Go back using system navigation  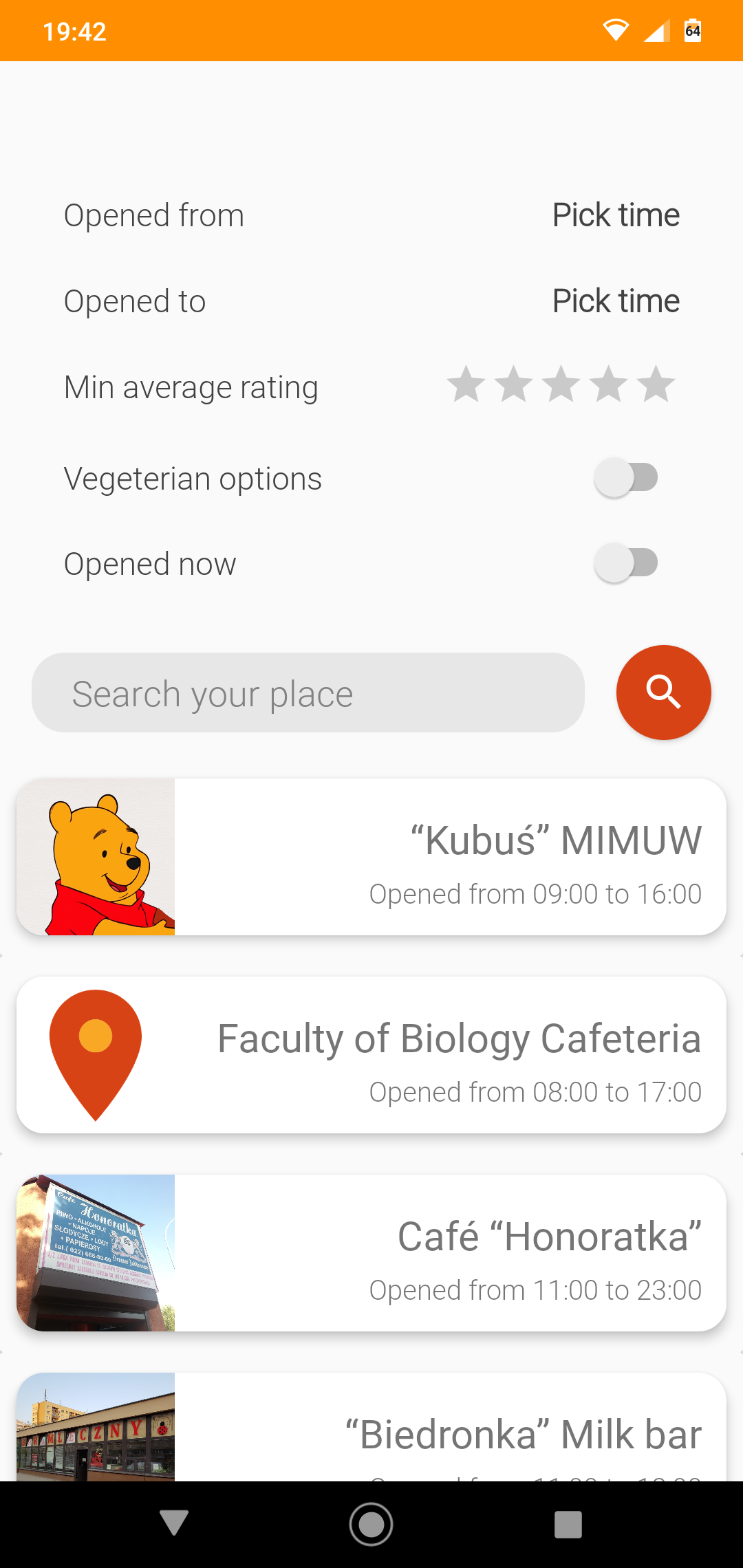(x=174, y=1524)
